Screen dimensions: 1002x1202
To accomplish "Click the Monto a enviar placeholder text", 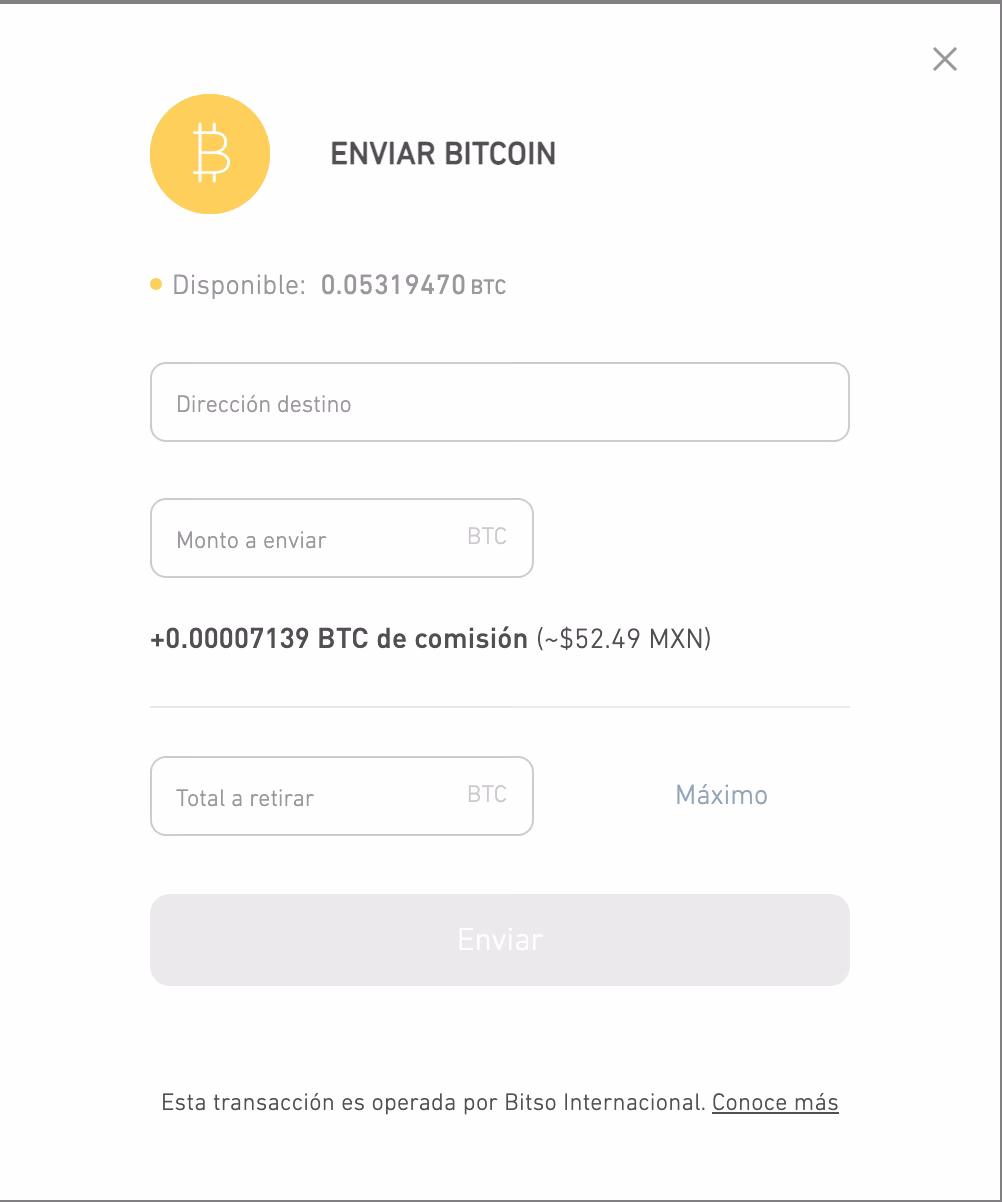I will pos(250,538).
